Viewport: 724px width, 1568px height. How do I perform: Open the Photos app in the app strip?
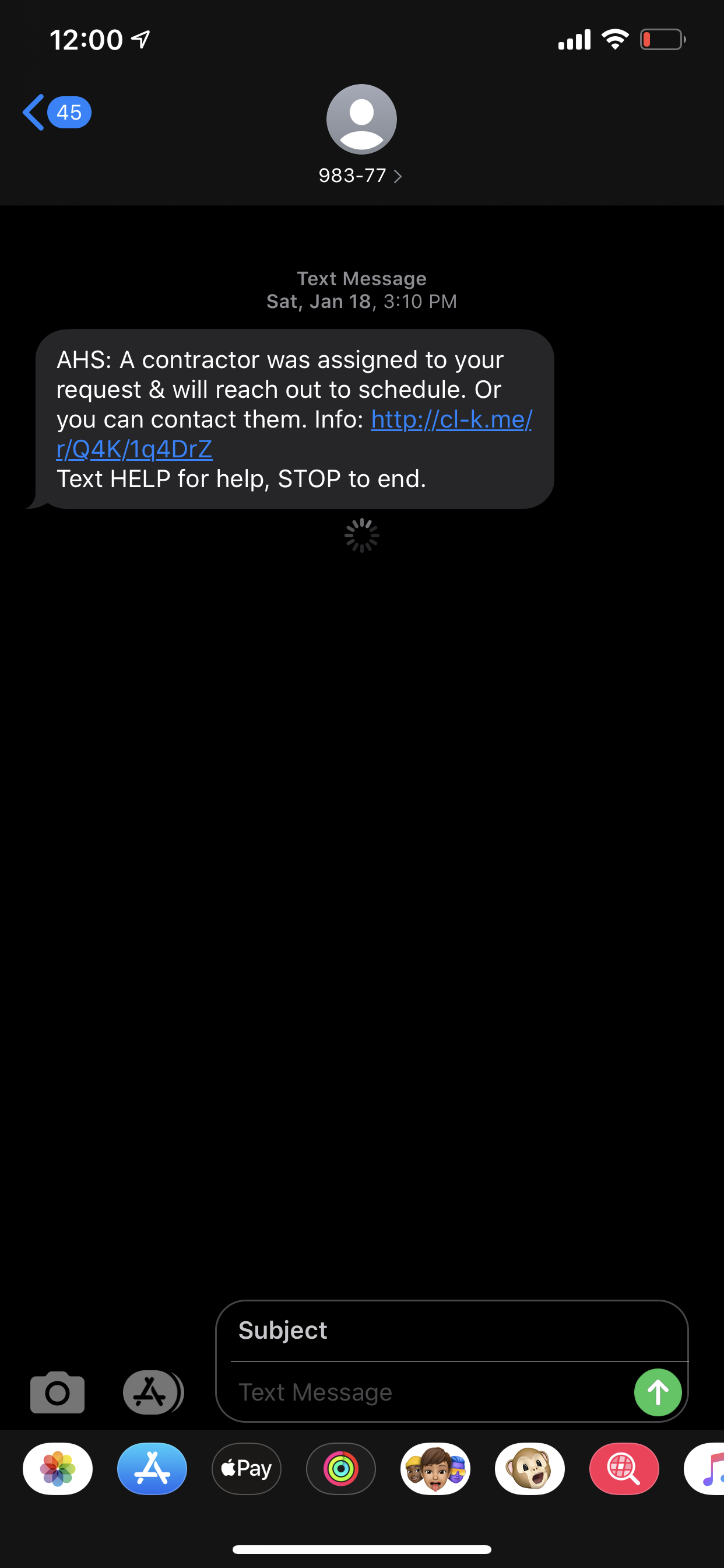[x=58, y=1468]
